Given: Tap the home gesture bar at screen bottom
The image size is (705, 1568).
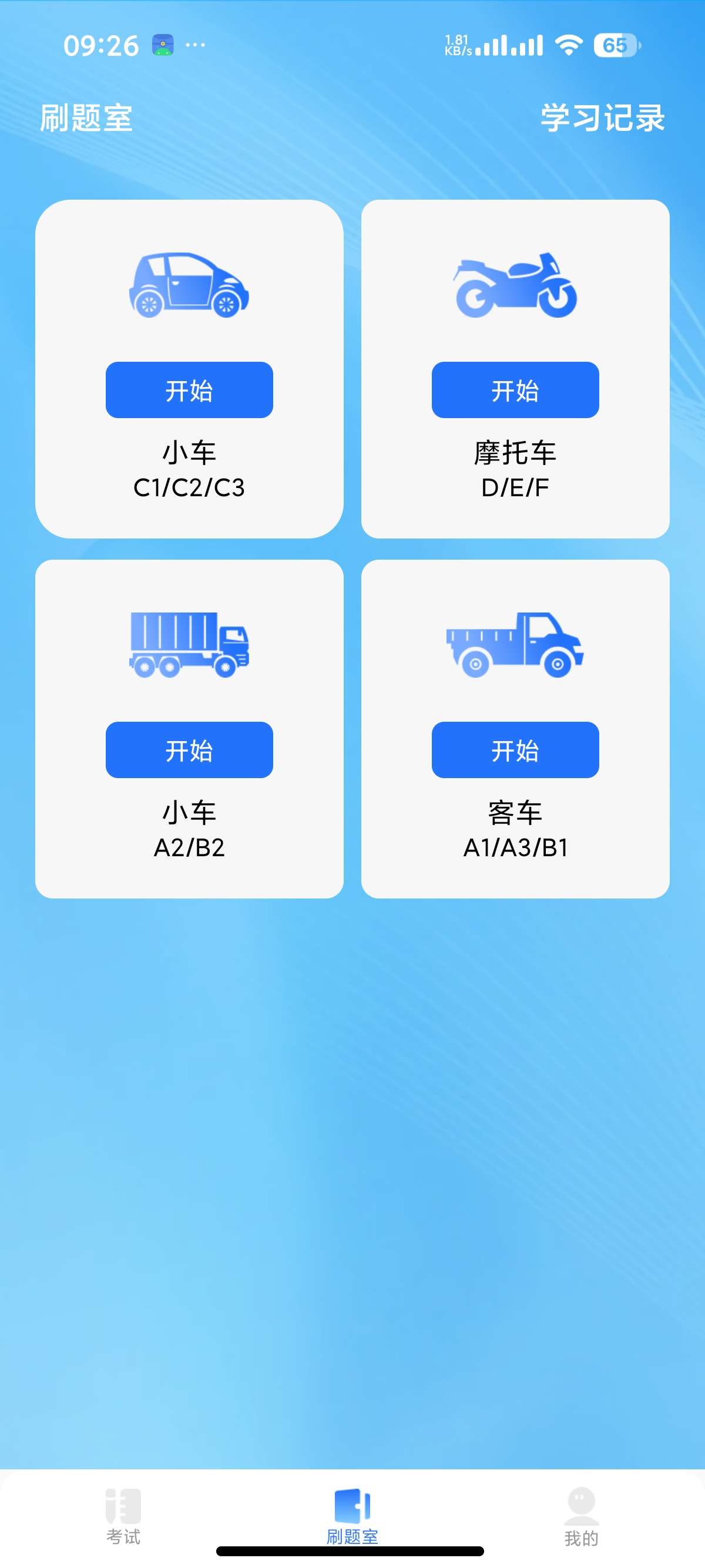Looking at the screenshot, I should [352, 1552].
